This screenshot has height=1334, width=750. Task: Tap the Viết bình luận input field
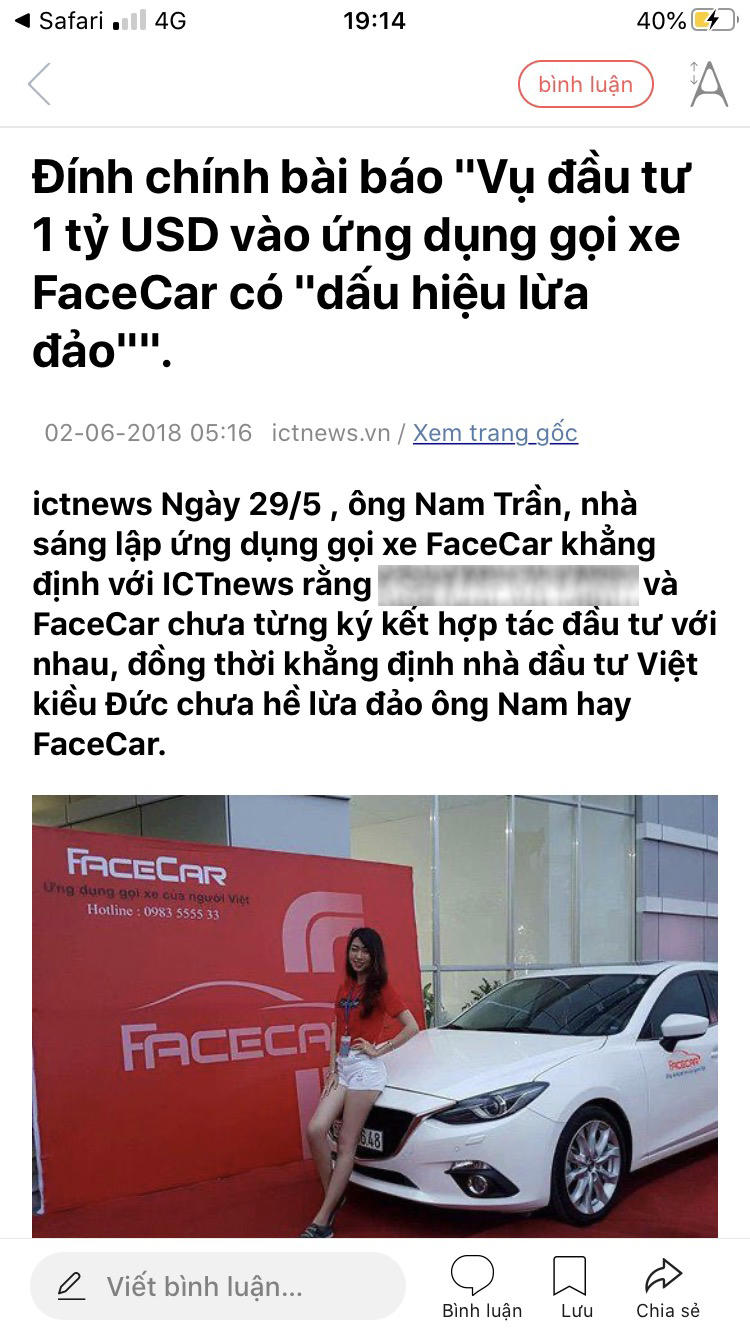[218, 1285]
